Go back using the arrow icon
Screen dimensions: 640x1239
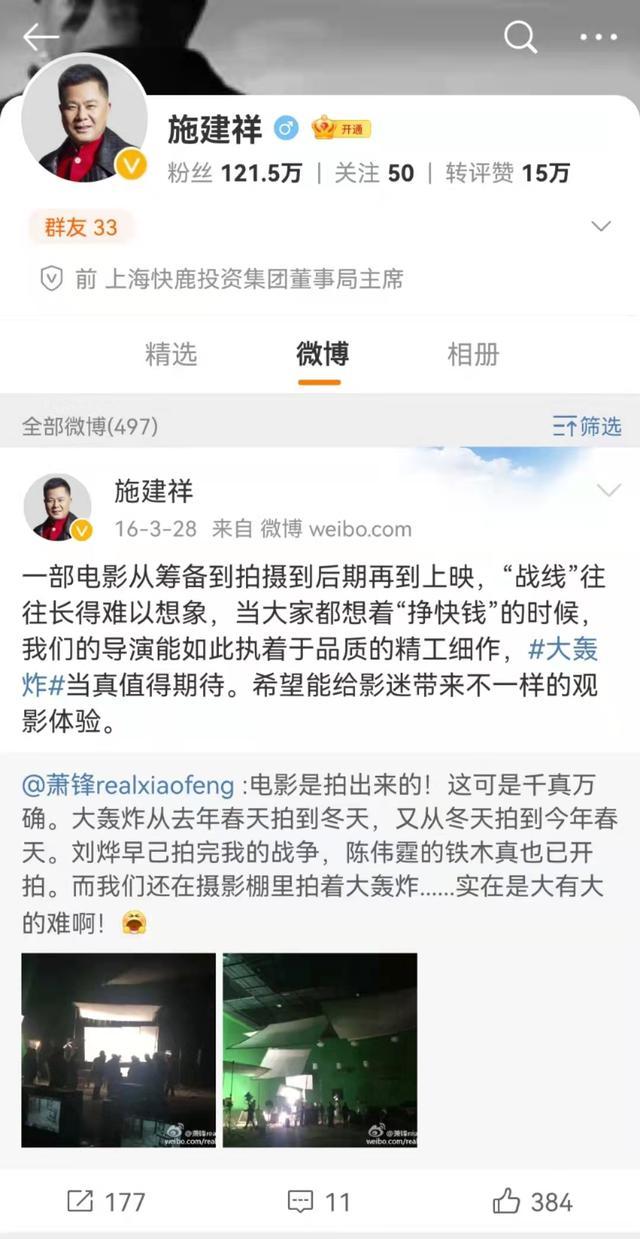41,37
